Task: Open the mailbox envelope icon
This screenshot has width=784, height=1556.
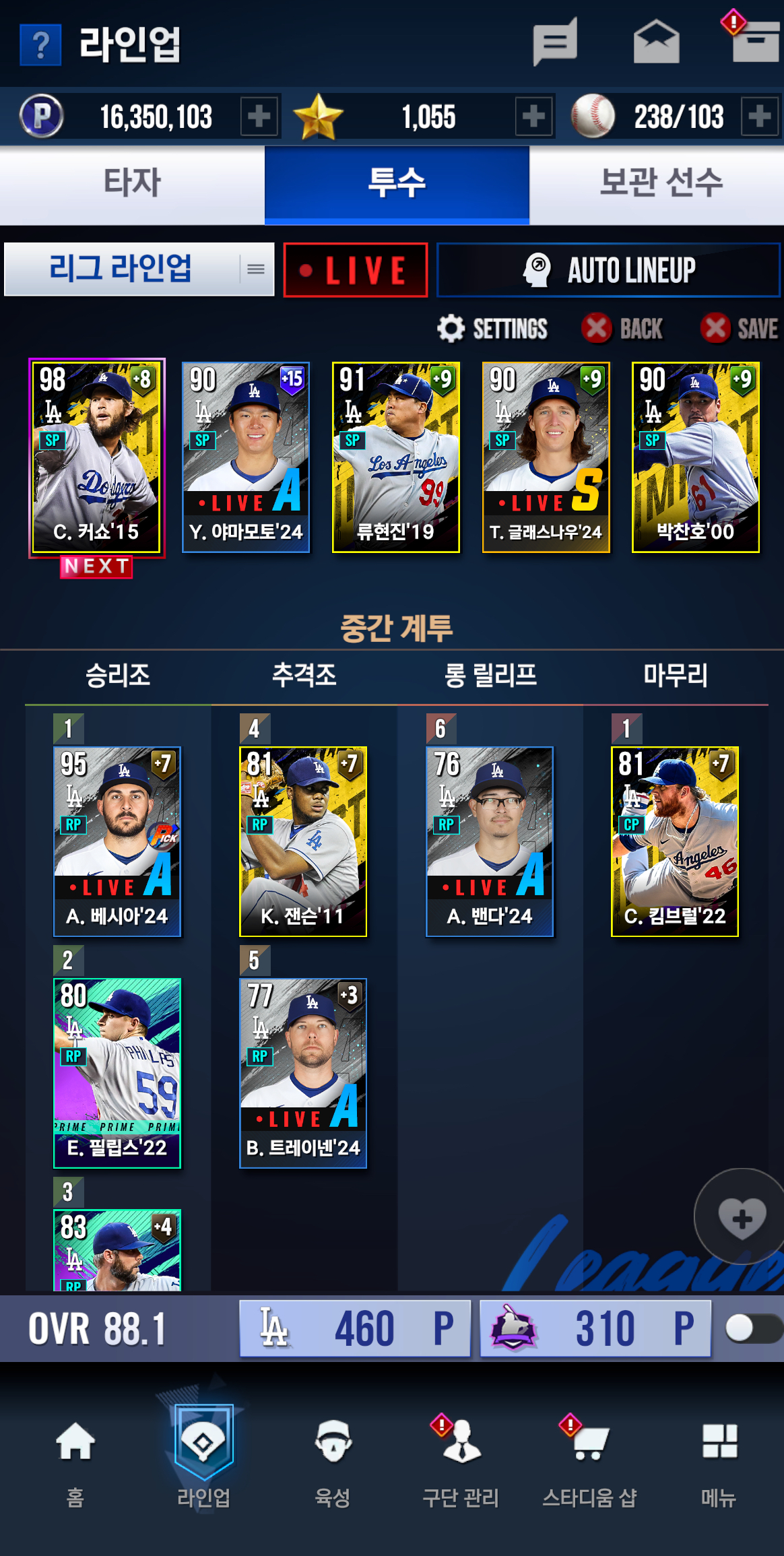Action: (657, 42)
